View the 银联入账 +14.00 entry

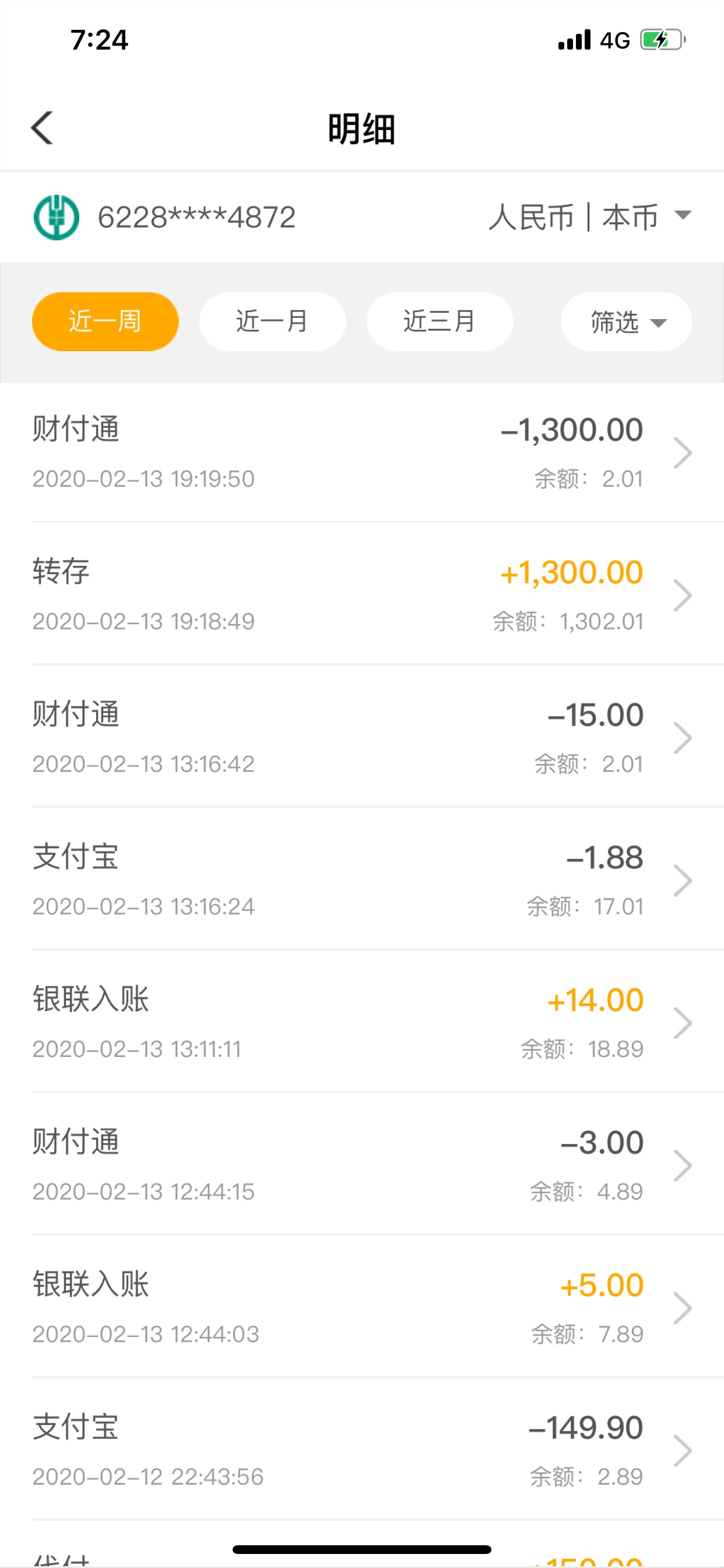(x=362, y=1021)
